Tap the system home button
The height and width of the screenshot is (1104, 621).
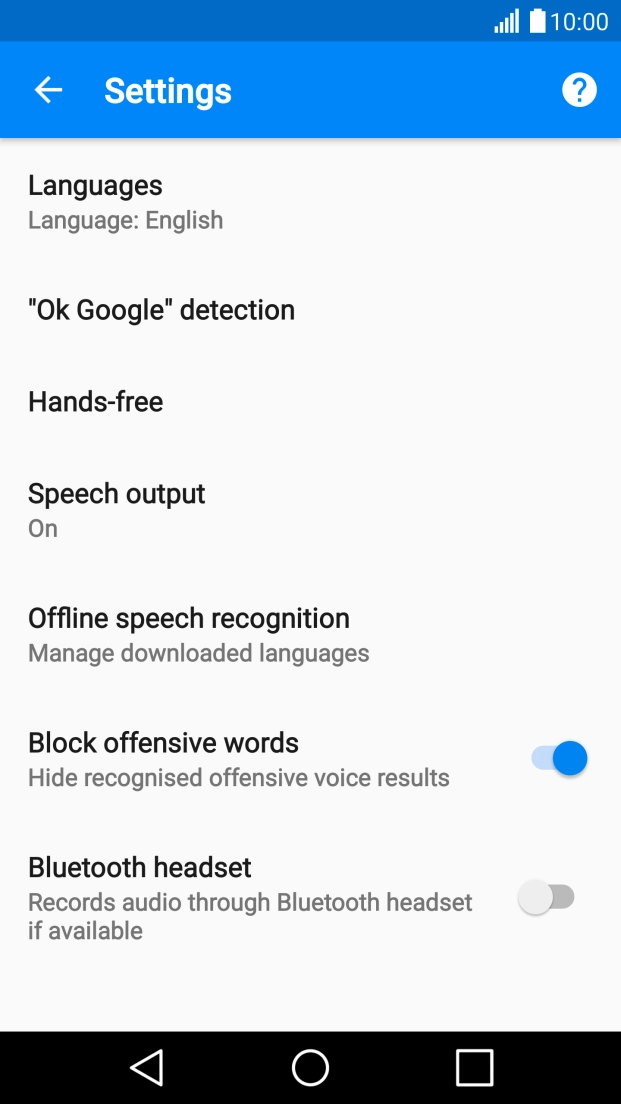click(310, 1067)
